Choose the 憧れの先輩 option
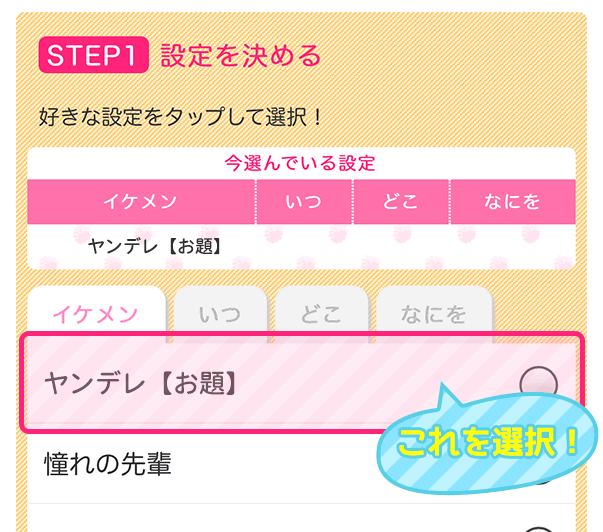Image resolution: width=603 pixels, height=532 pixels. tap(200, 465)
